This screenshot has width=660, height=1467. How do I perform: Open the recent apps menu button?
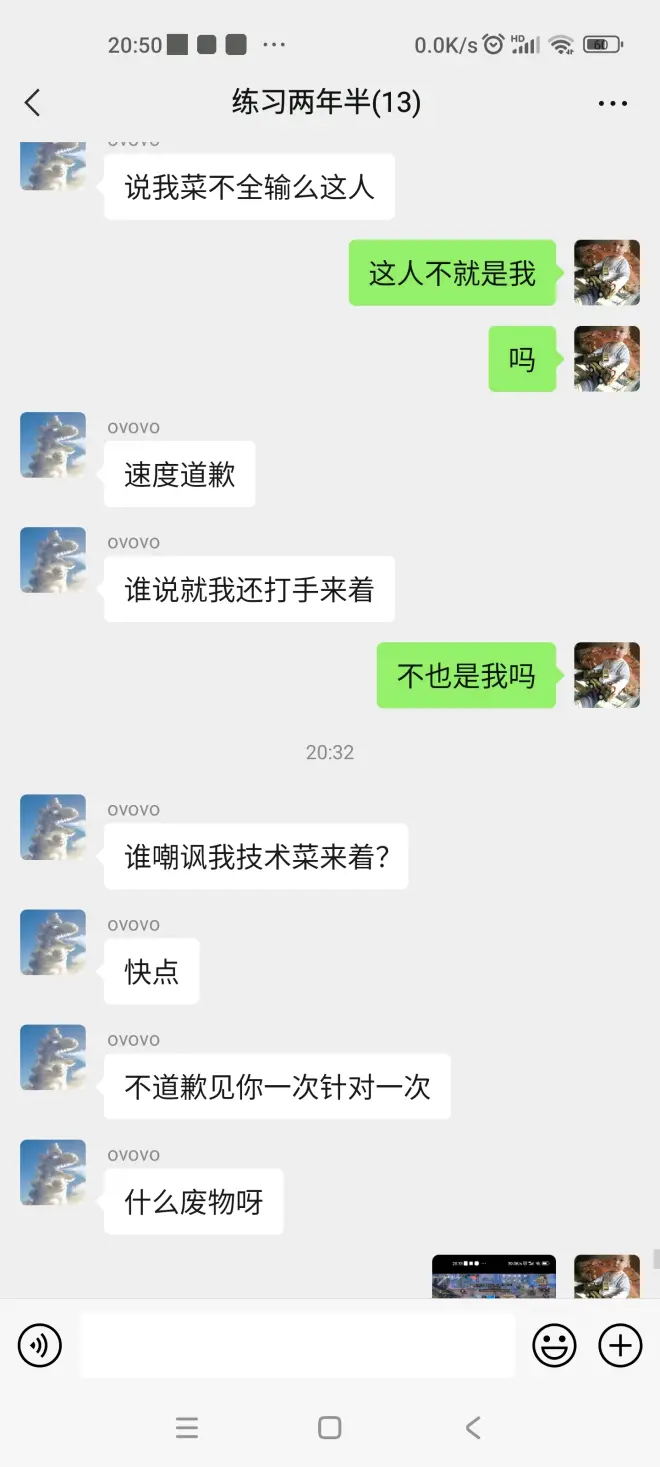click(187, 1428)
